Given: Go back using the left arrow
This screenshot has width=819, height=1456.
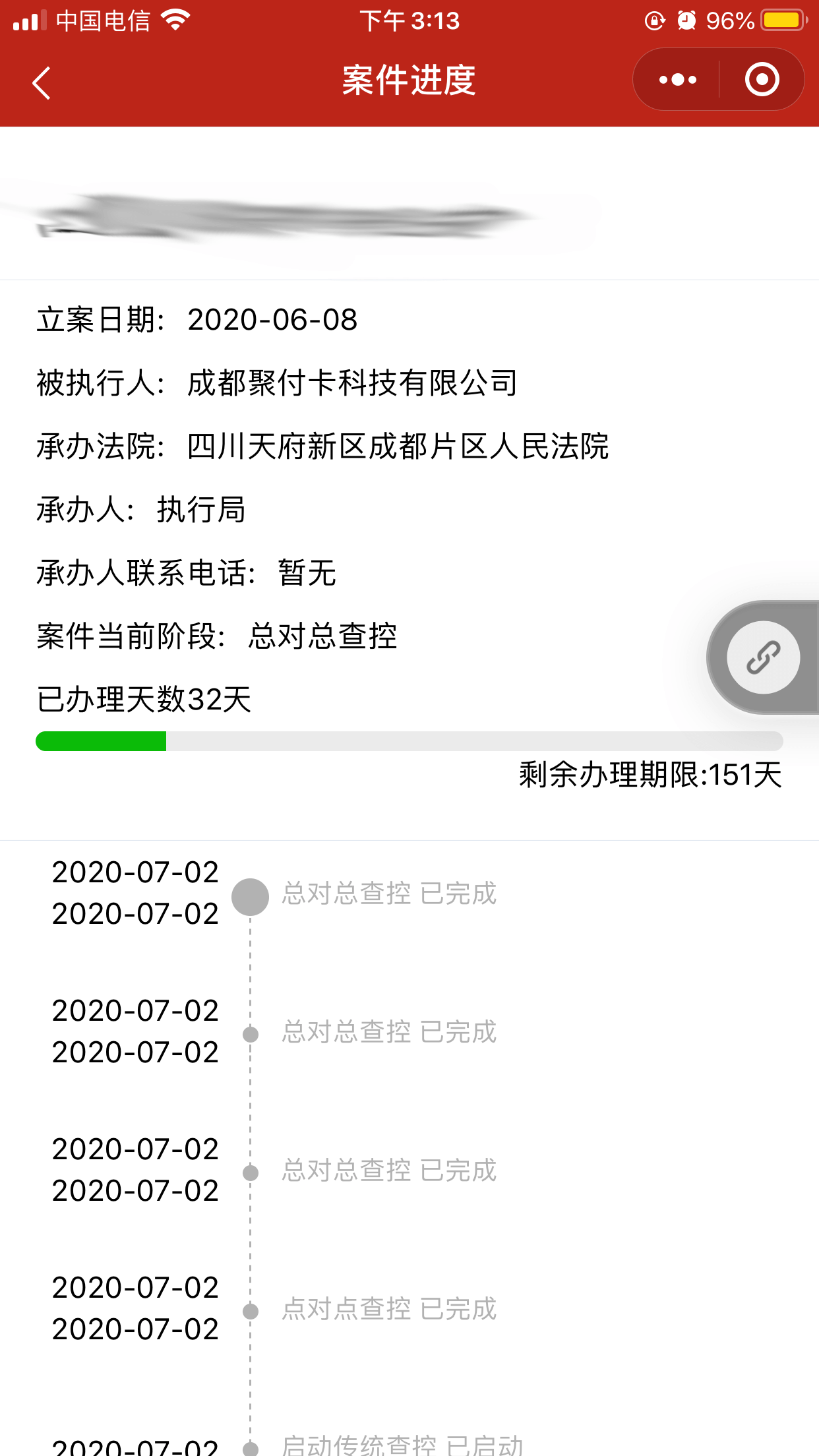Looking at the screenshot, I should tap(42, 82).
